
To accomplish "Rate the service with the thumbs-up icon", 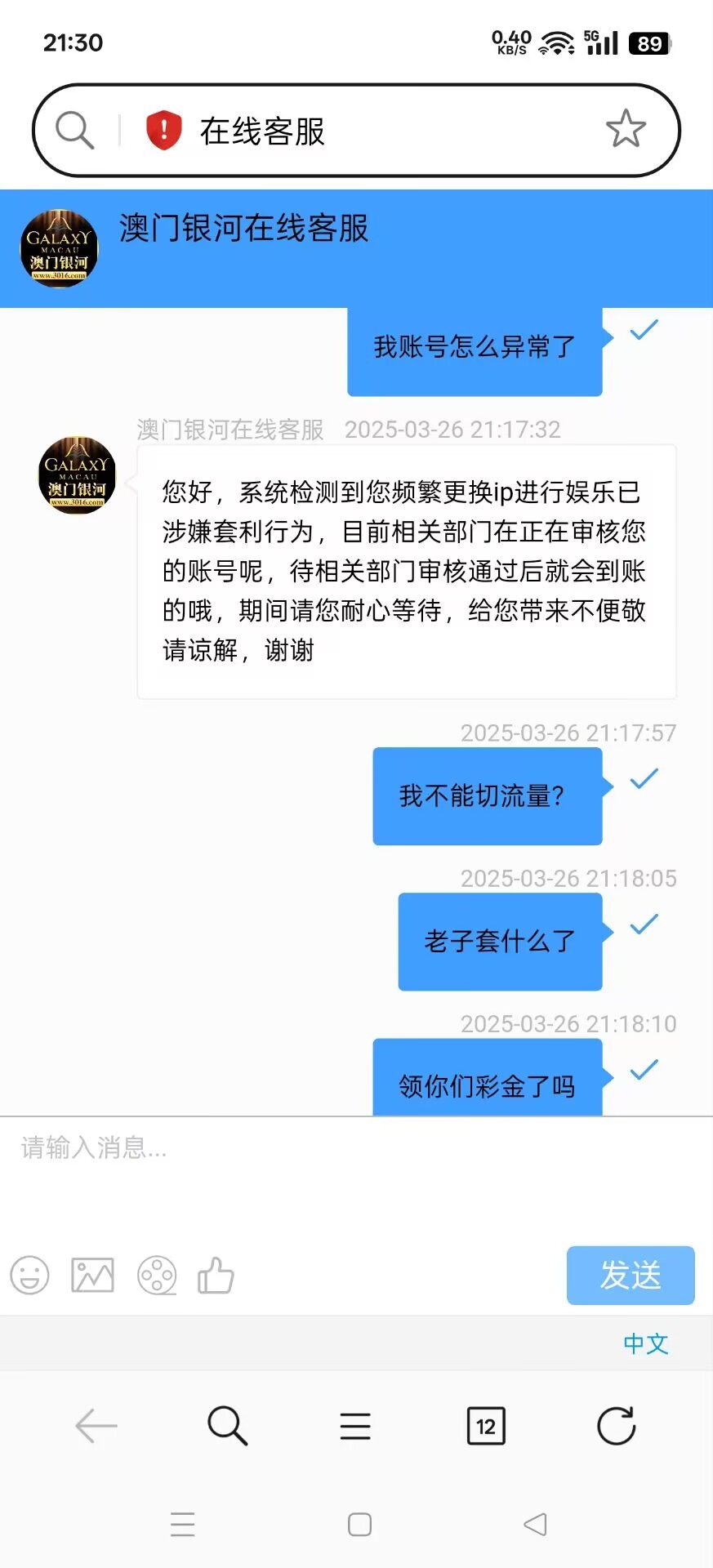I will point(216,1275).
